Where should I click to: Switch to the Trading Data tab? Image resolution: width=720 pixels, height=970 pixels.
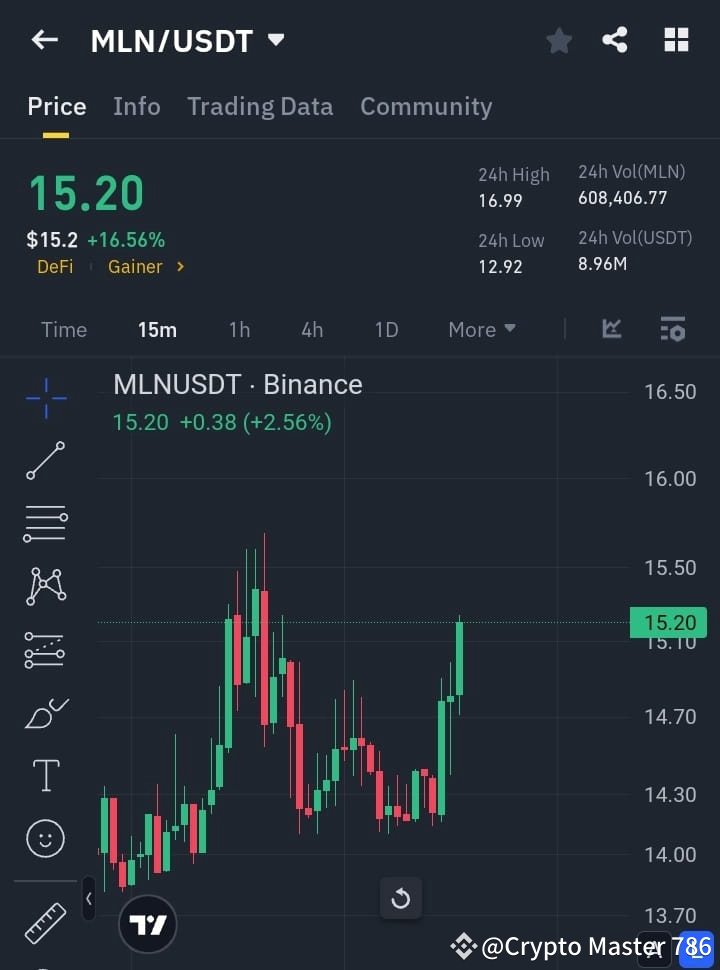click(x=260, y=106)
